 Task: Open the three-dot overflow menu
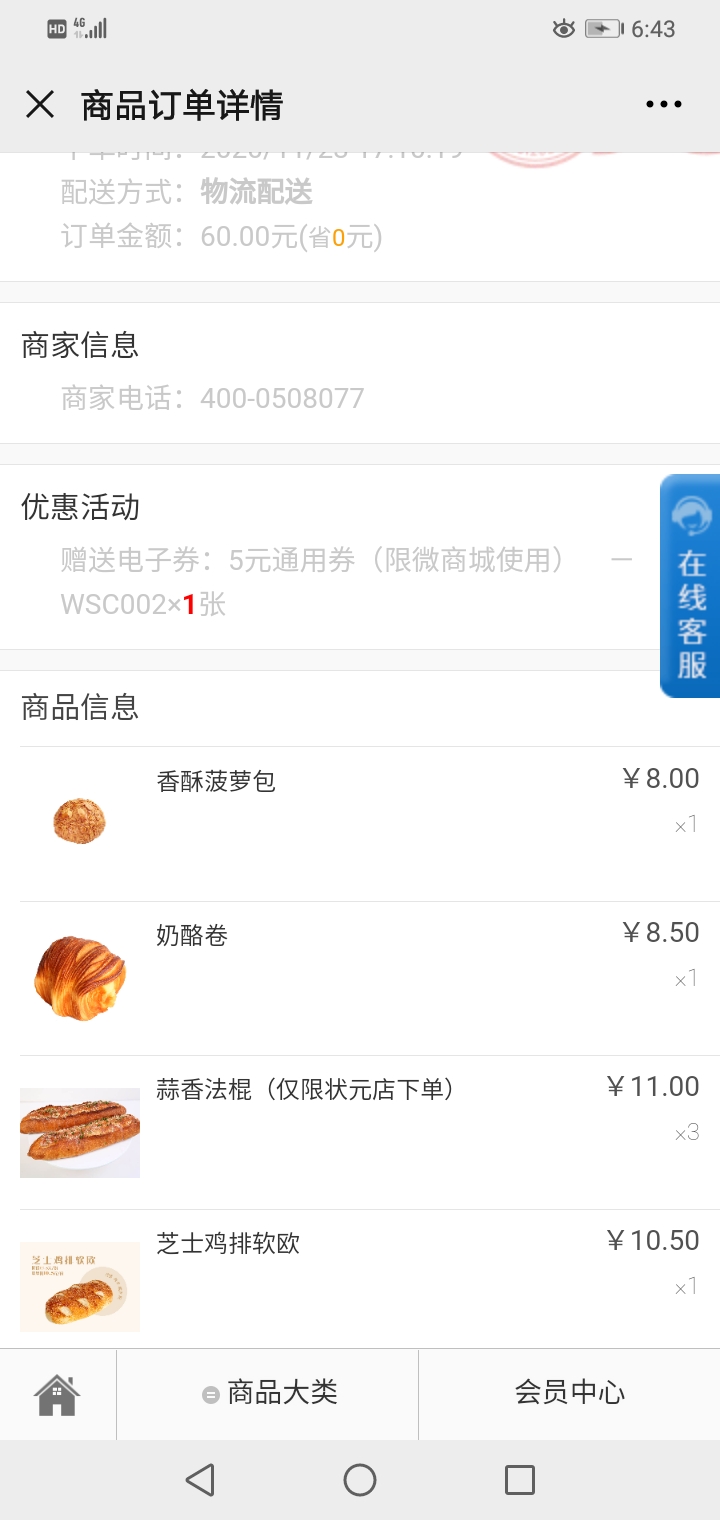coord(664,104)
